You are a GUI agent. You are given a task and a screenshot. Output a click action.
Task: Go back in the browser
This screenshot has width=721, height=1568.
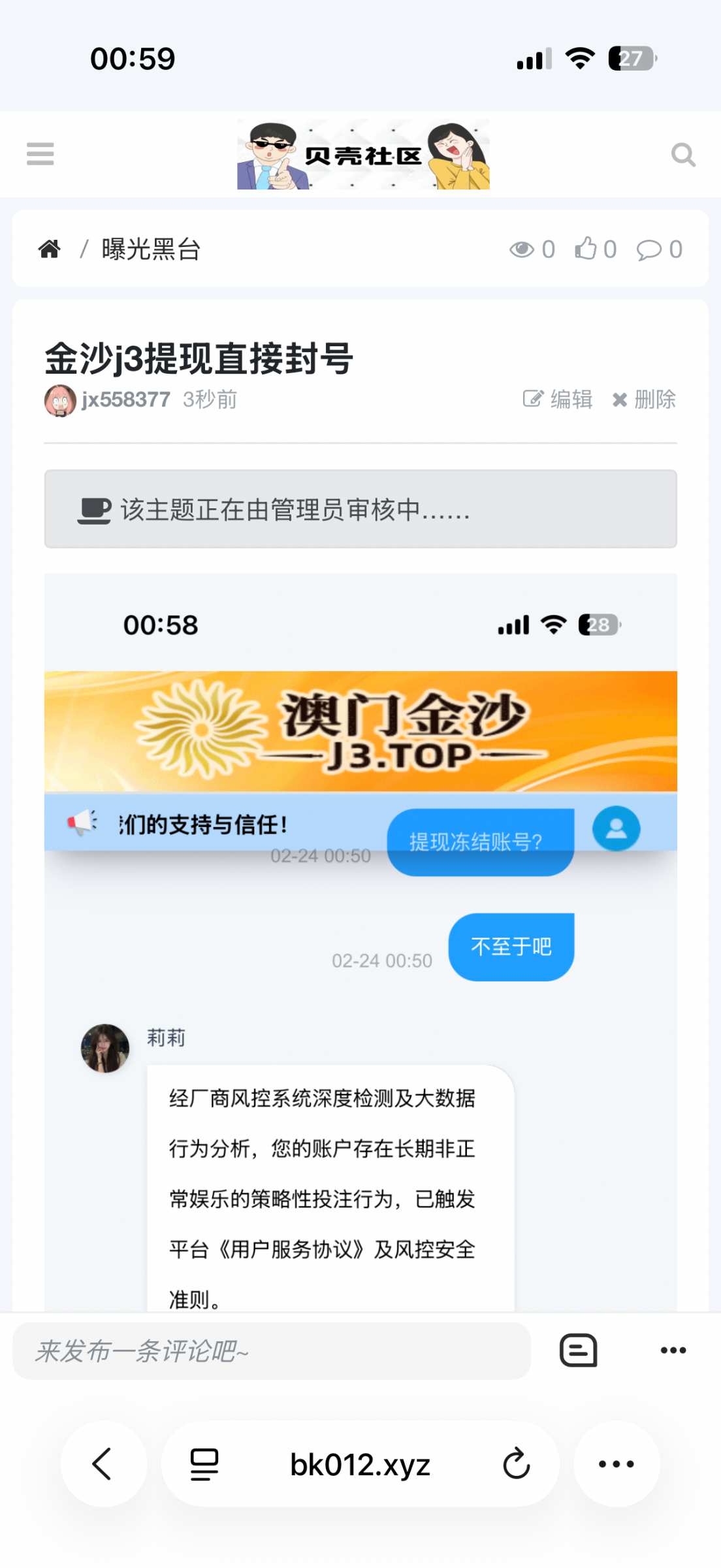[x=103, y=1463]
